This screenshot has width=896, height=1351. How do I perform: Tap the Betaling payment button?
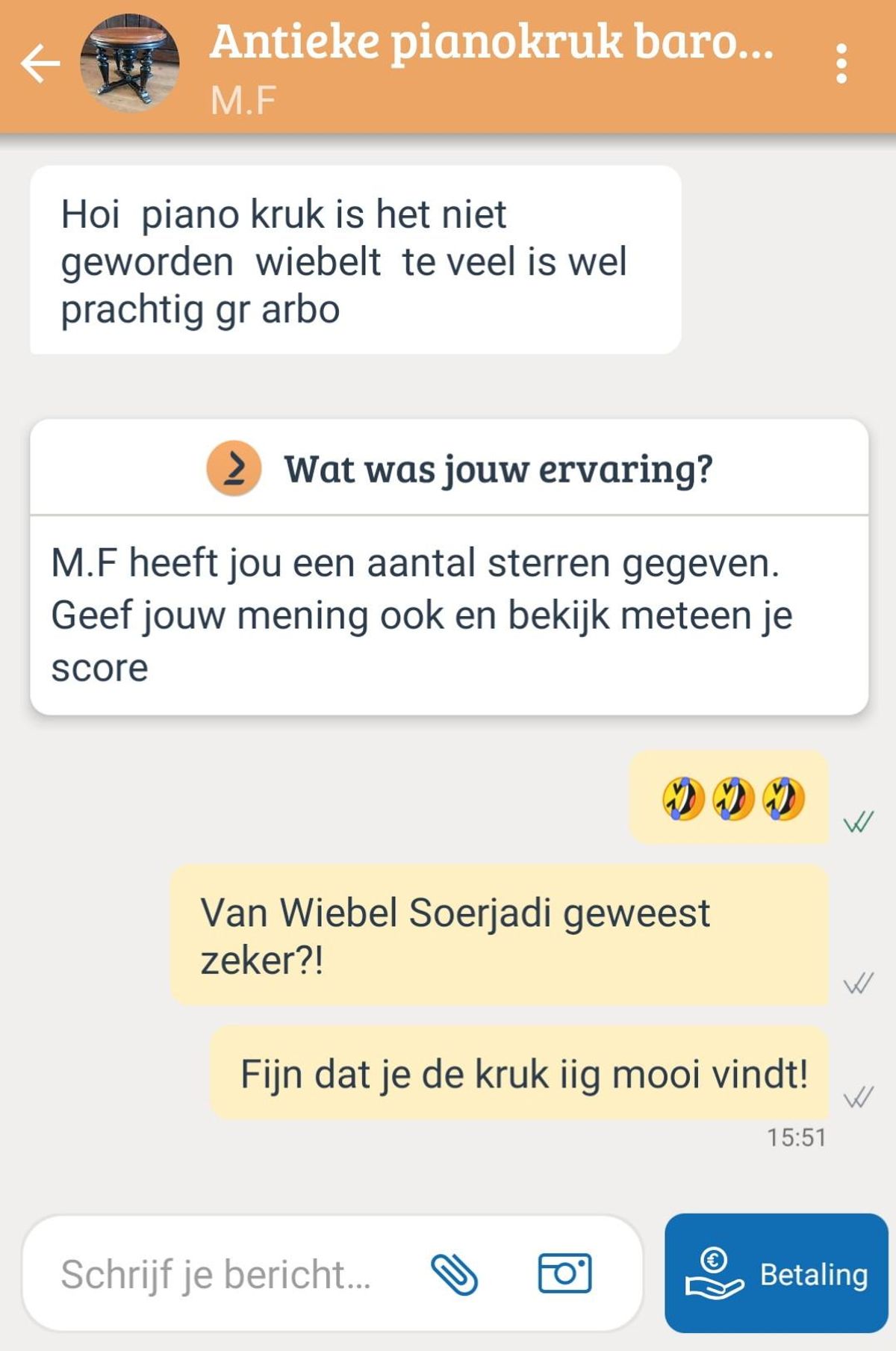776,1273
